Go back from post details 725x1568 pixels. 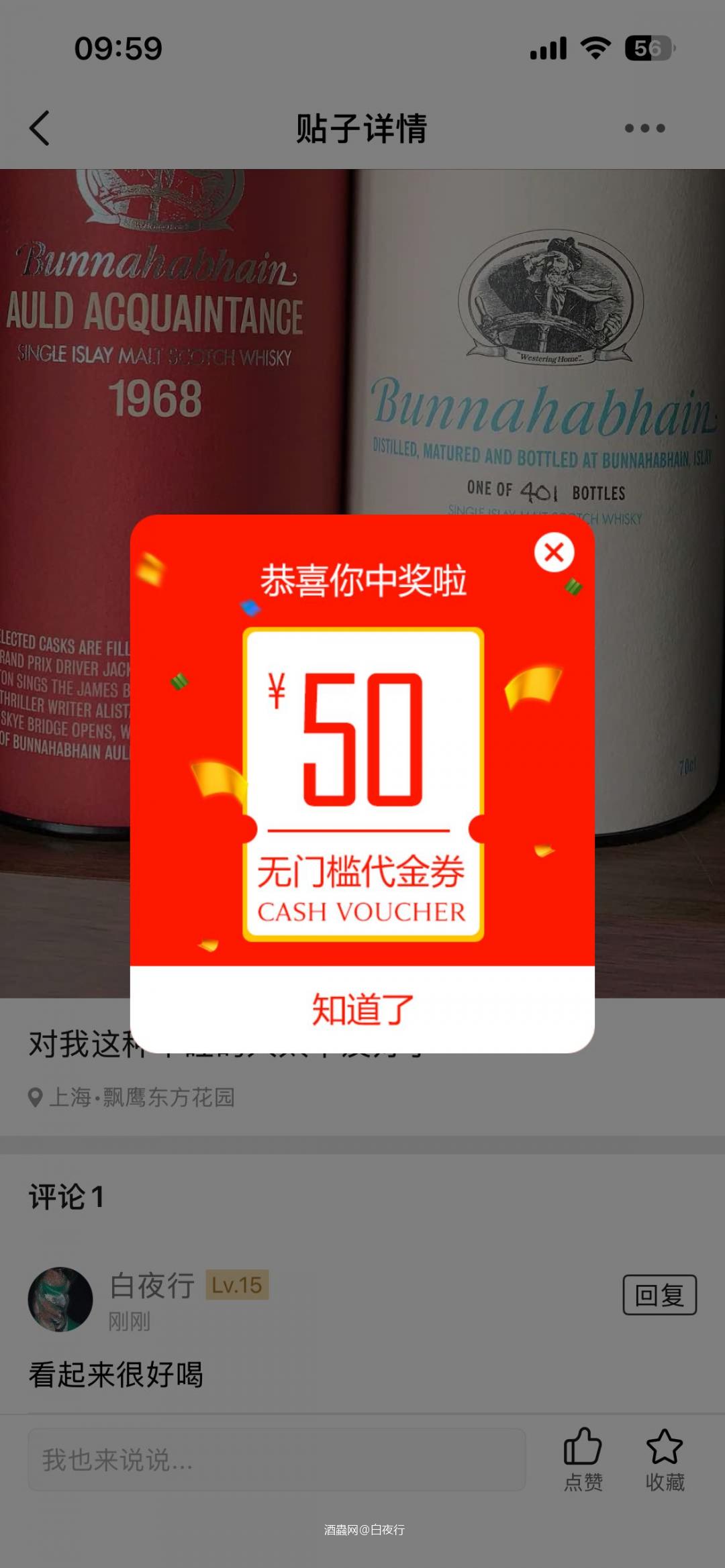(40, 128)
